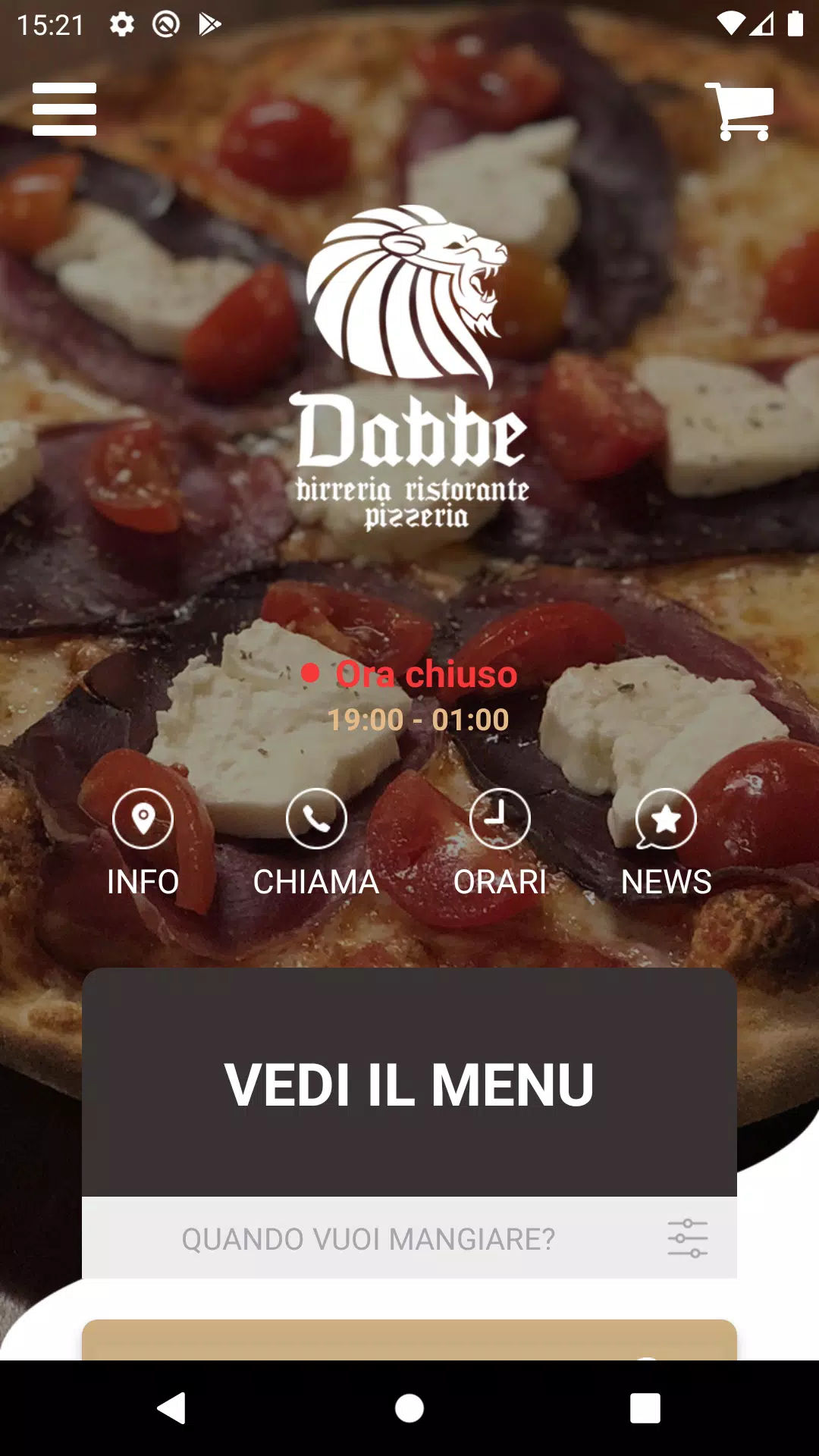This screenshot has height=1456, width=819.
Task: Open the hamburger navigation menu
Action: (64, 108)
